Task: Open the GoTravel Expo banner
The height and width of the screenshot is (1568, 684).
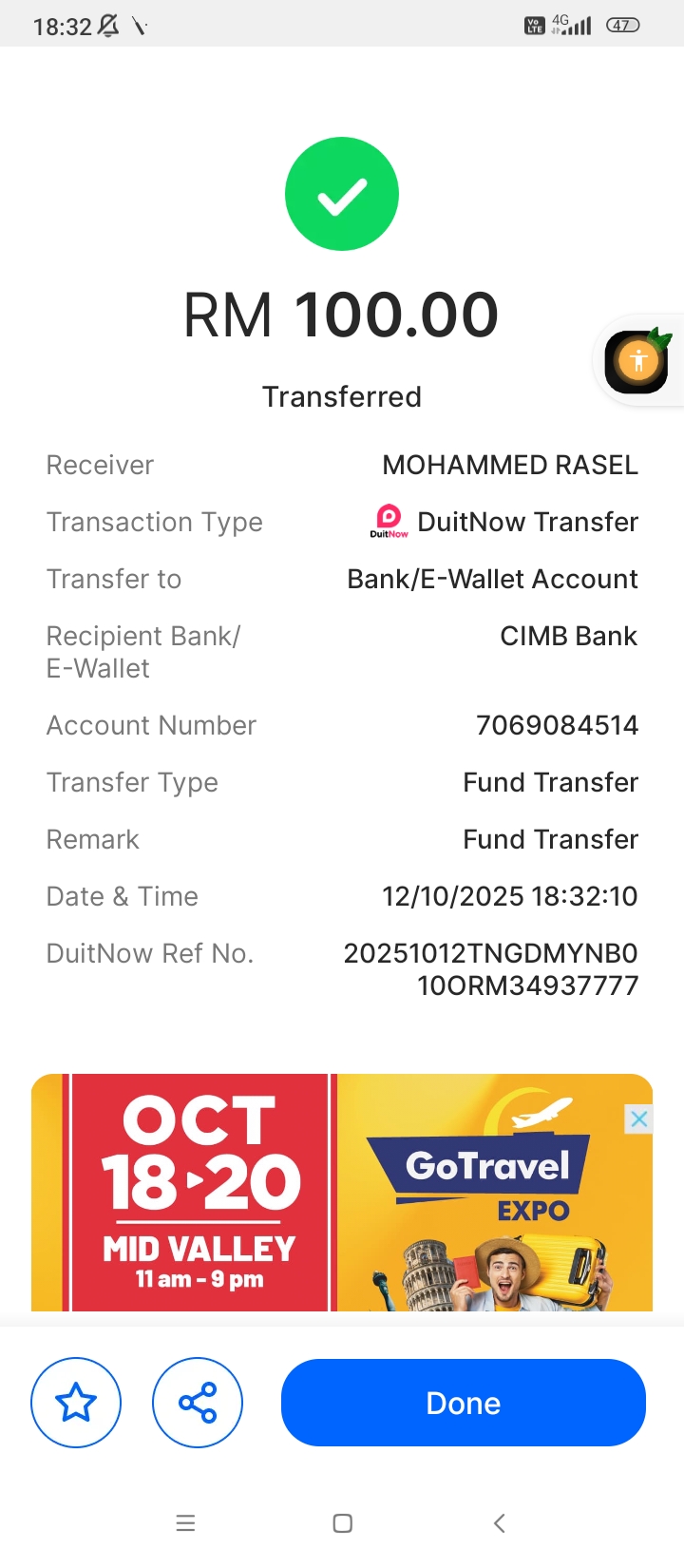Action: 342,1194
